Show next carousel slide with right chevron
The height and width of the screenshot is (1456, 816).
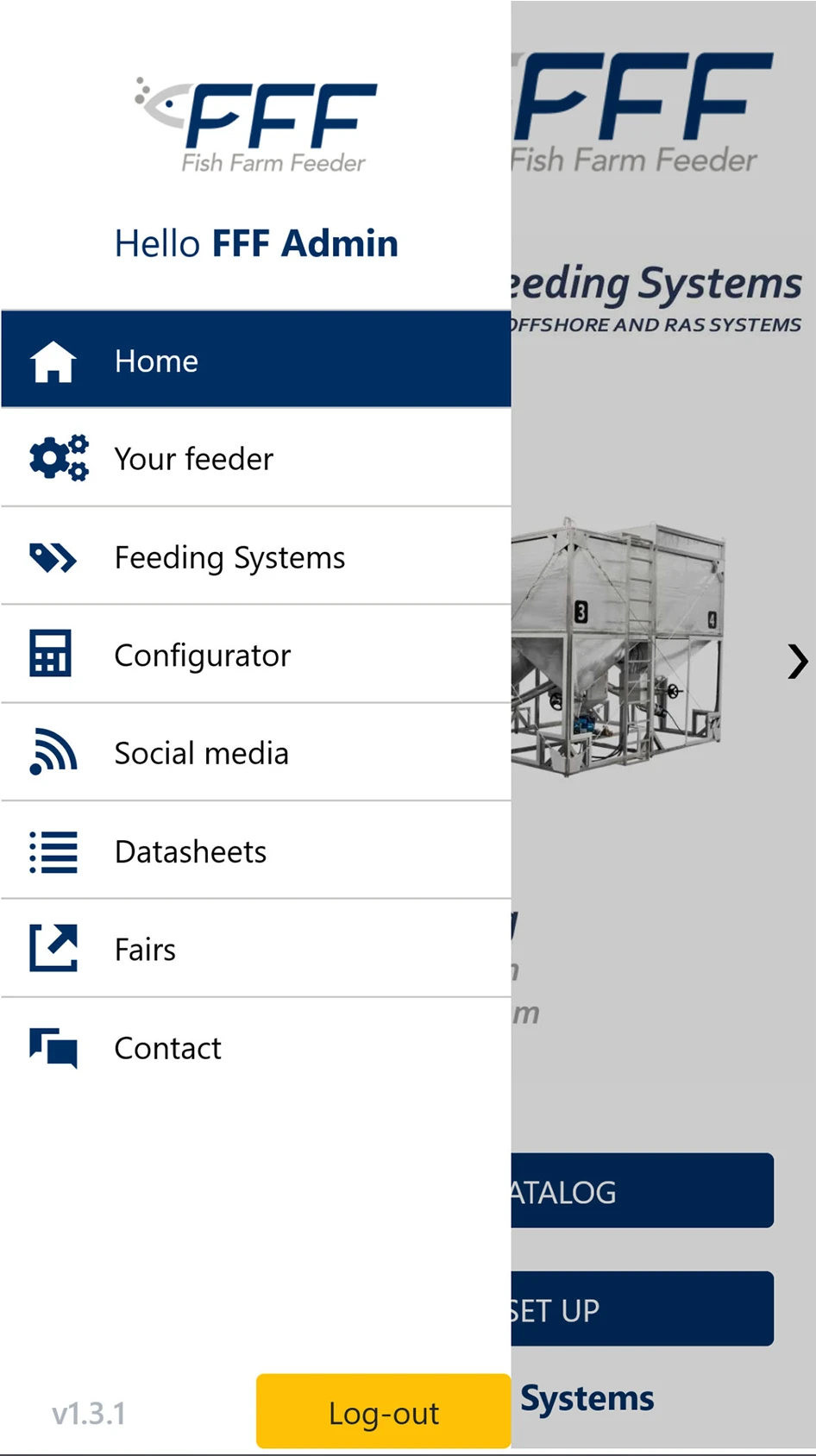click(797, 662)
